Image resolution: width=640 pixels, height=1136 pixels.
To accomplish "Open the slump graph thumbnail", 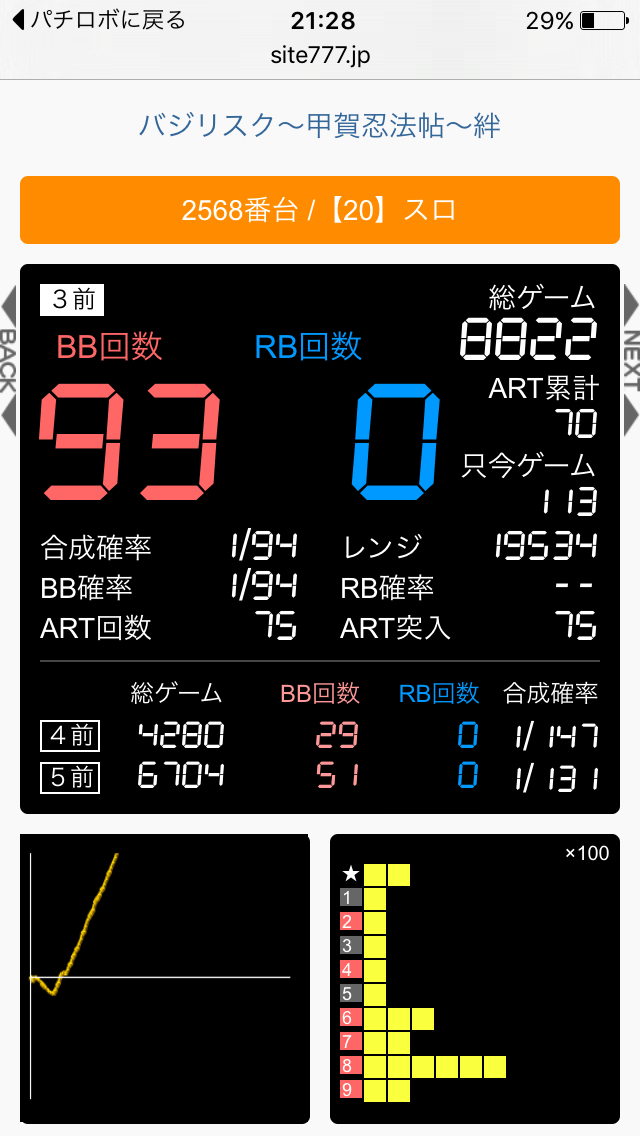I will 165,978.
